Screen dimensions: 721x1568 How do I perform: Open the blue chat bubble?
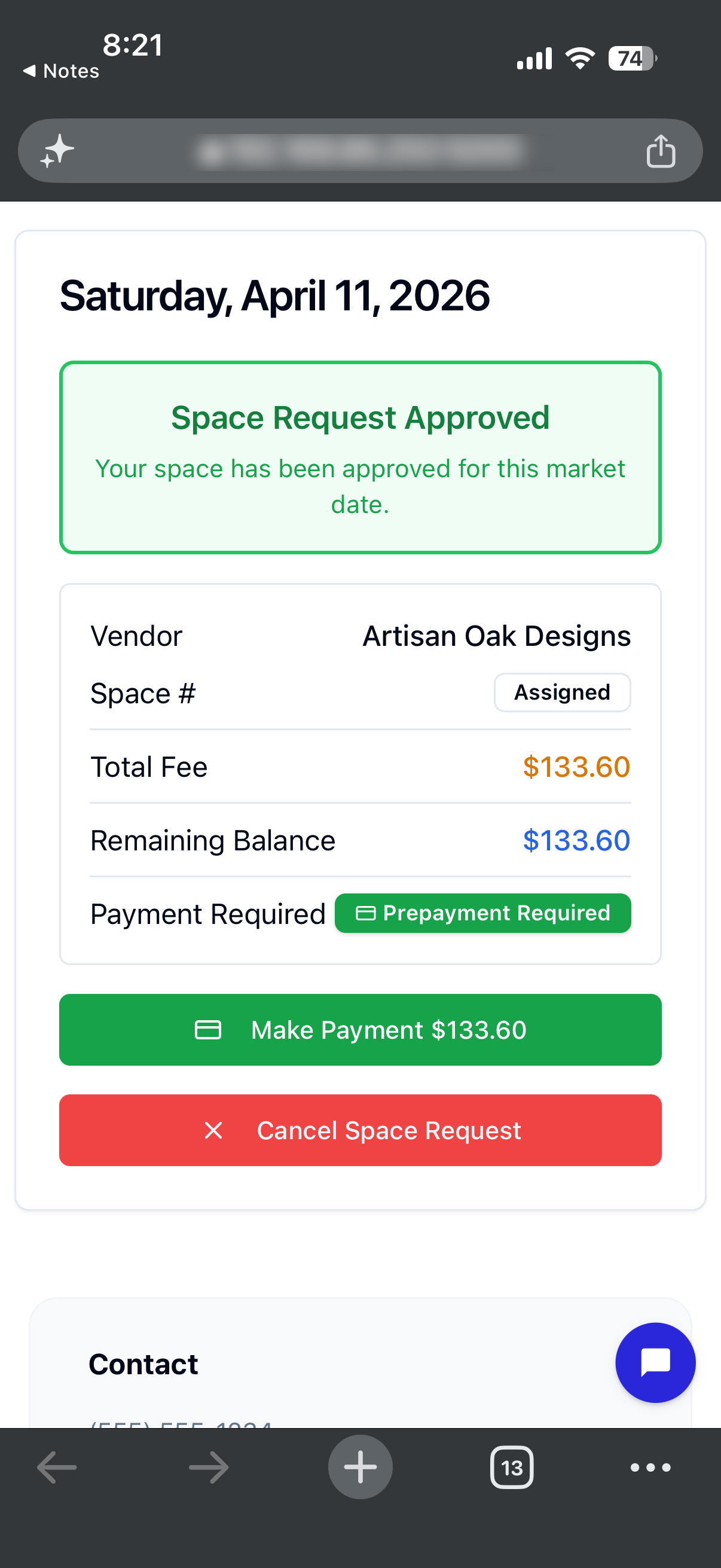tap(655, 1363)
